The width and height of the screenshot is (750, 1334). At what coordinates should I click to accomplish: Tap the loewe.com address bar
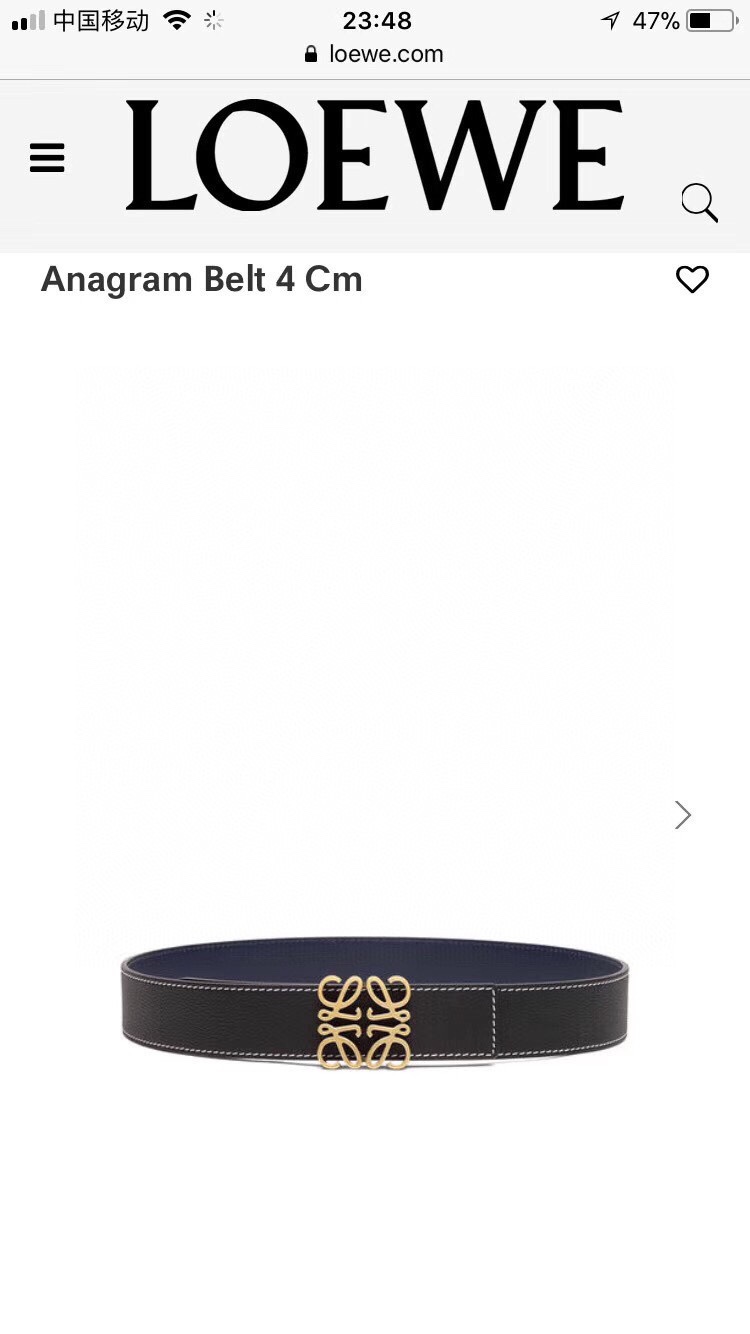(x=375, y=54)
